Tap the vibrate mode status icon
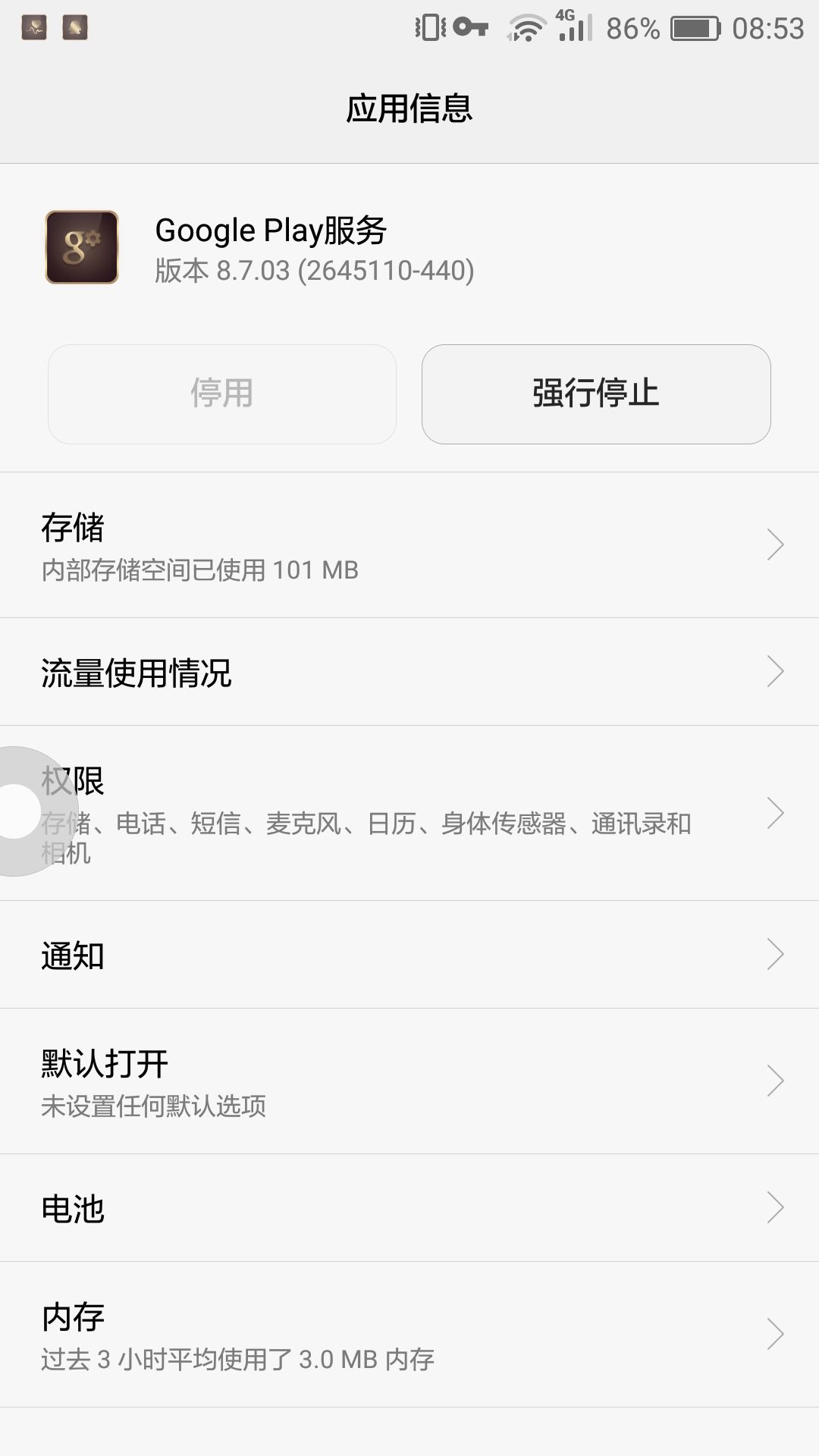 point(428,29)
